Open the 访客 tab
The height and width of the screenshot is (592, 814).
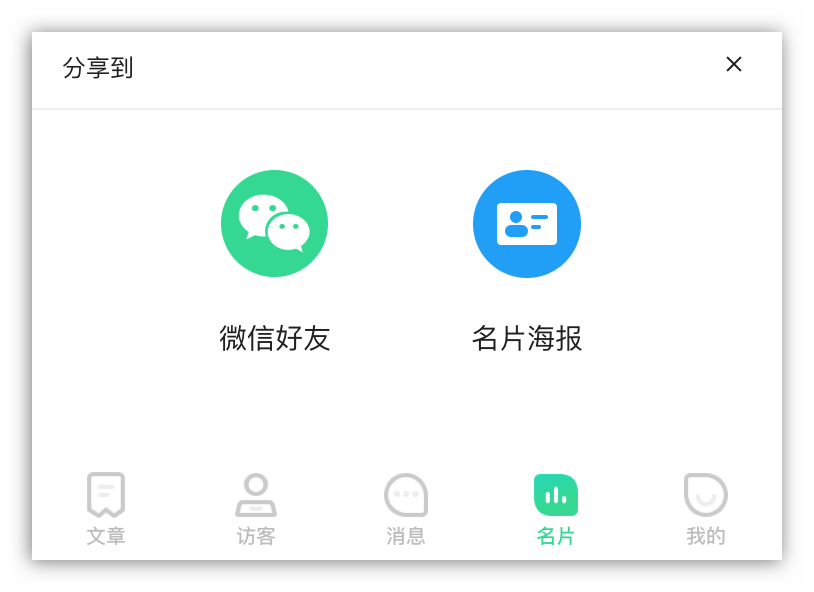point(256,509)
